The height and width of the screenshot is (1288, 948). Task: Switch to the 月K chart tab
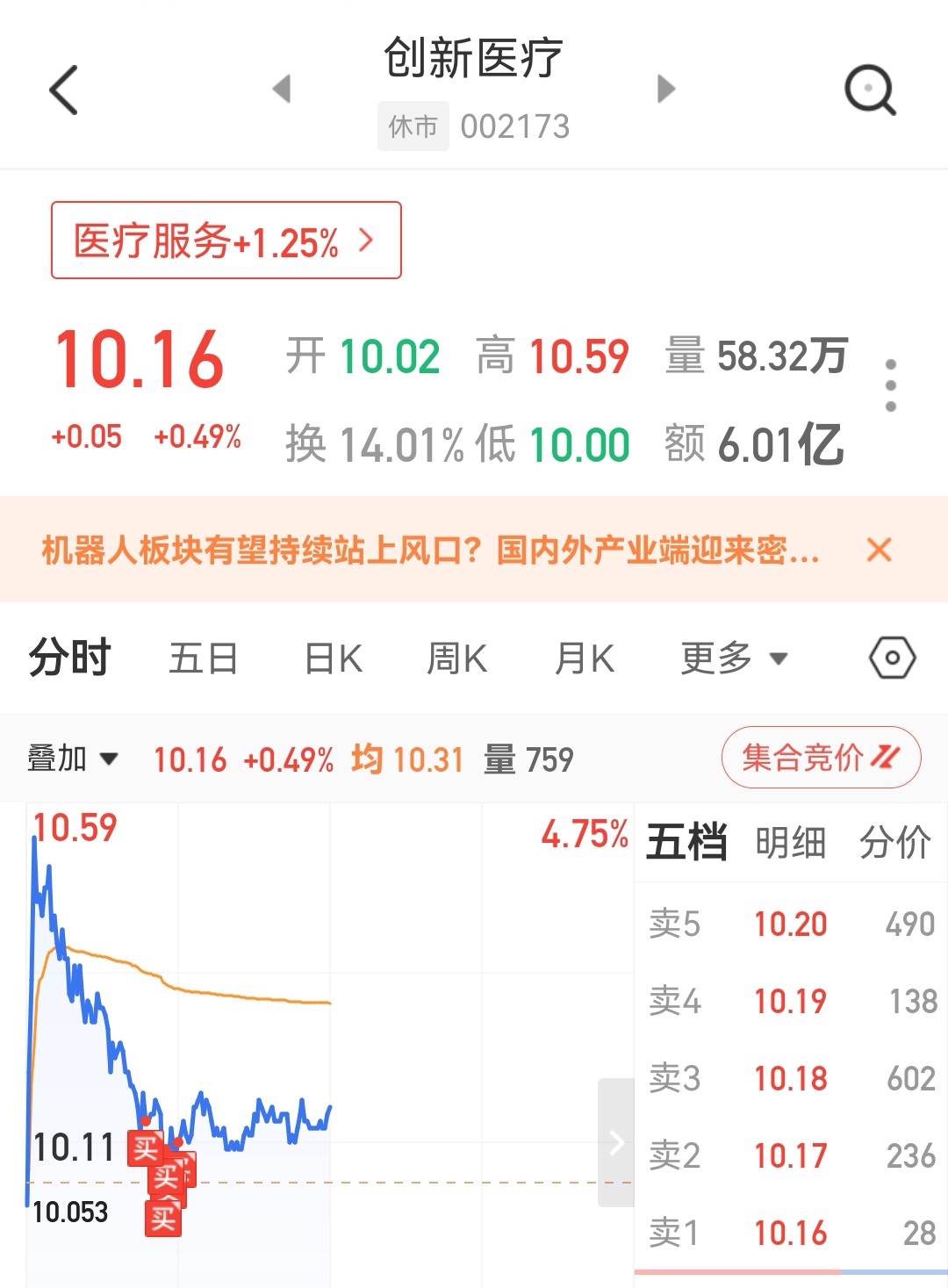pyautogui.click(x=585, y=658)
